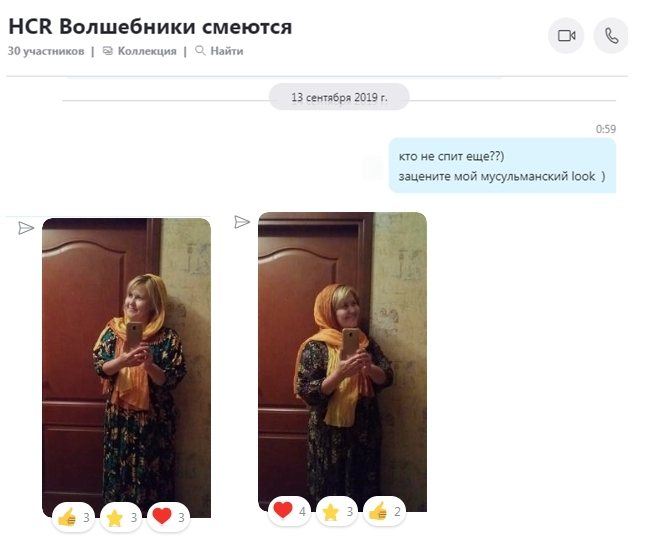Viewport: 648px width, 548px height.
Task: Start a video call
Action: 566,36
